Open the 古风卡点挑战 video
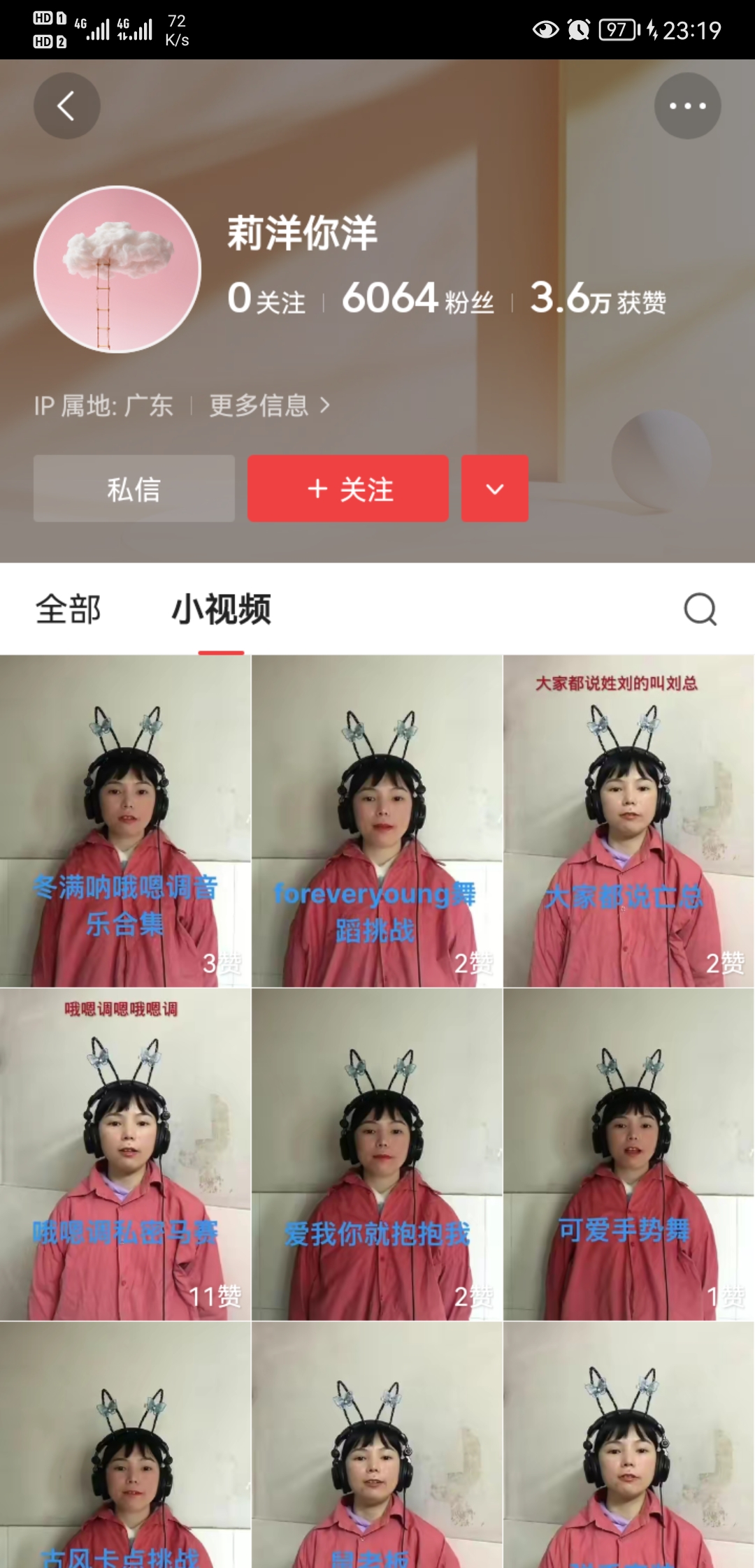Screen dimensions: 755x1568 click(126, 1446)
